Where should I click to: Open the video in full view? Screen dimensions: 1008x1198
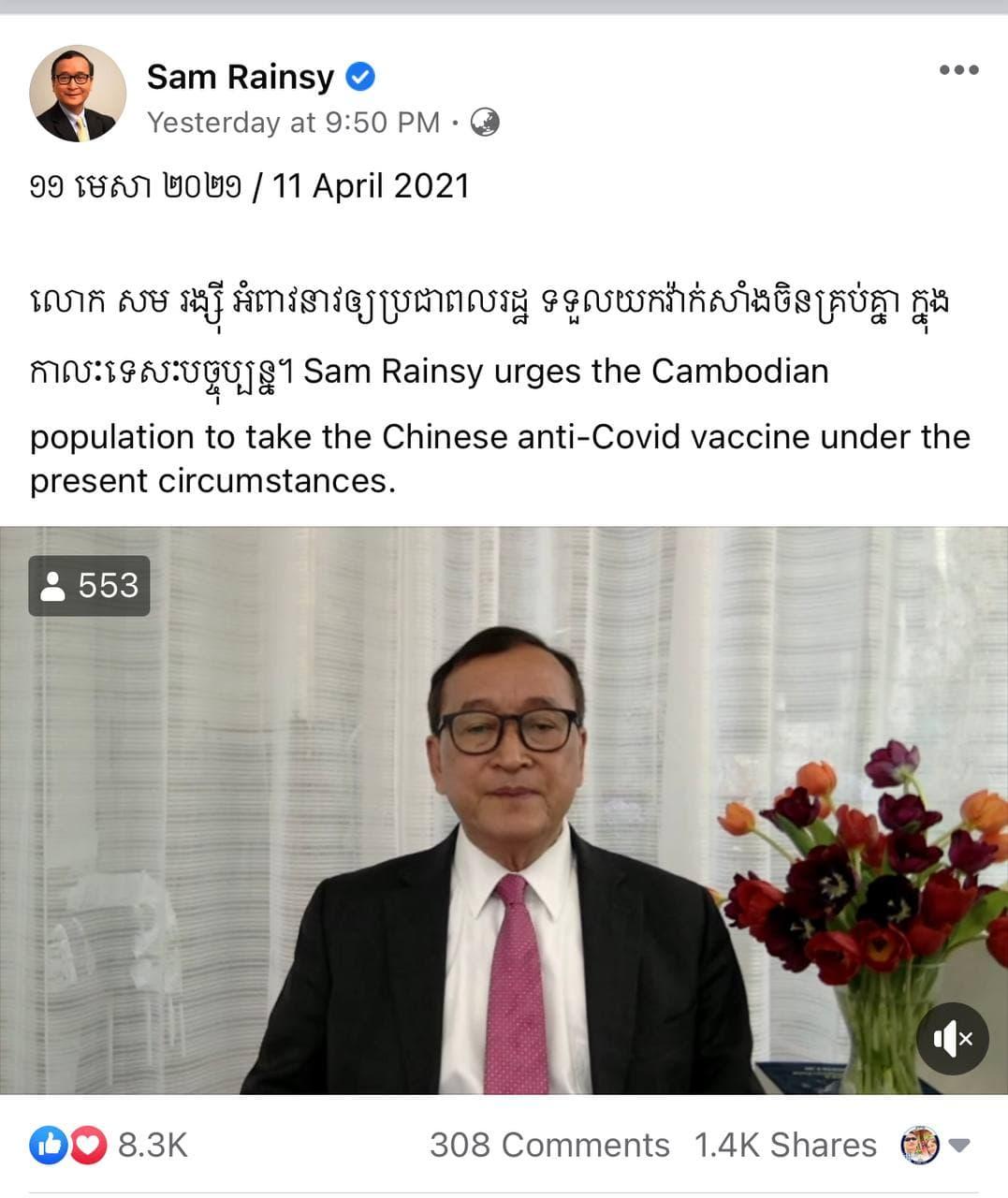[x=504, y=810]
